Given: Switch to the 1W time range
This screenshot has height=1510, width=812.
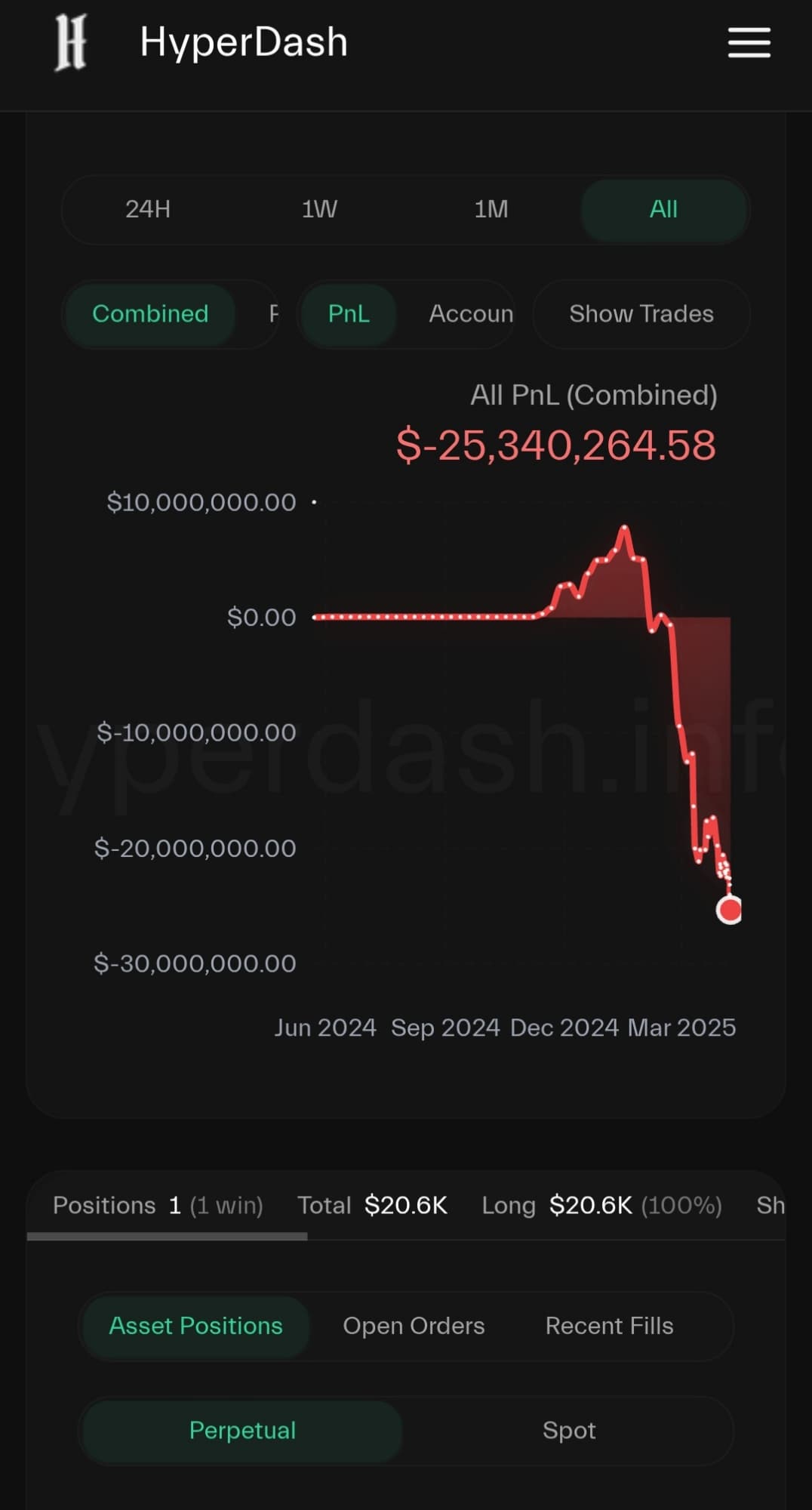Looking at the screenshot, I should click(319, 209).
